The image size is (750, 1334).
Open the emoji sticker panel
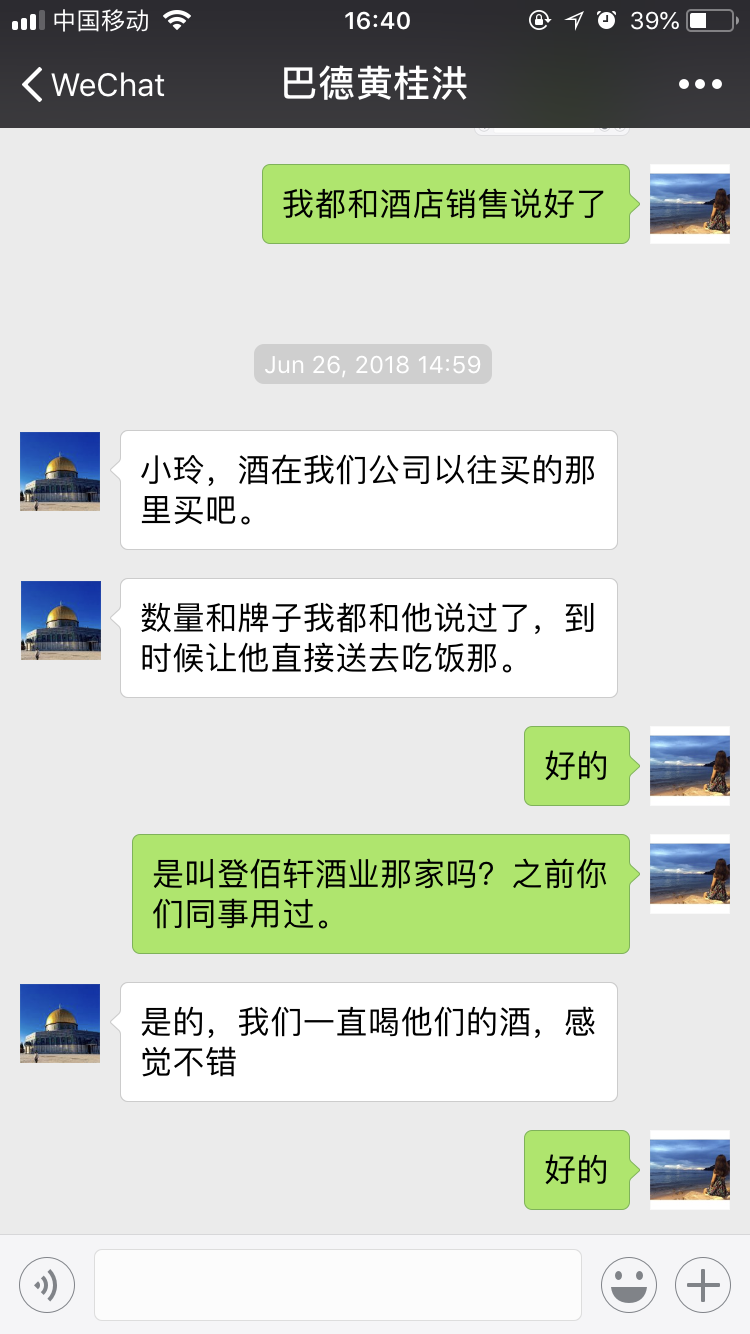click(629, 1284)
